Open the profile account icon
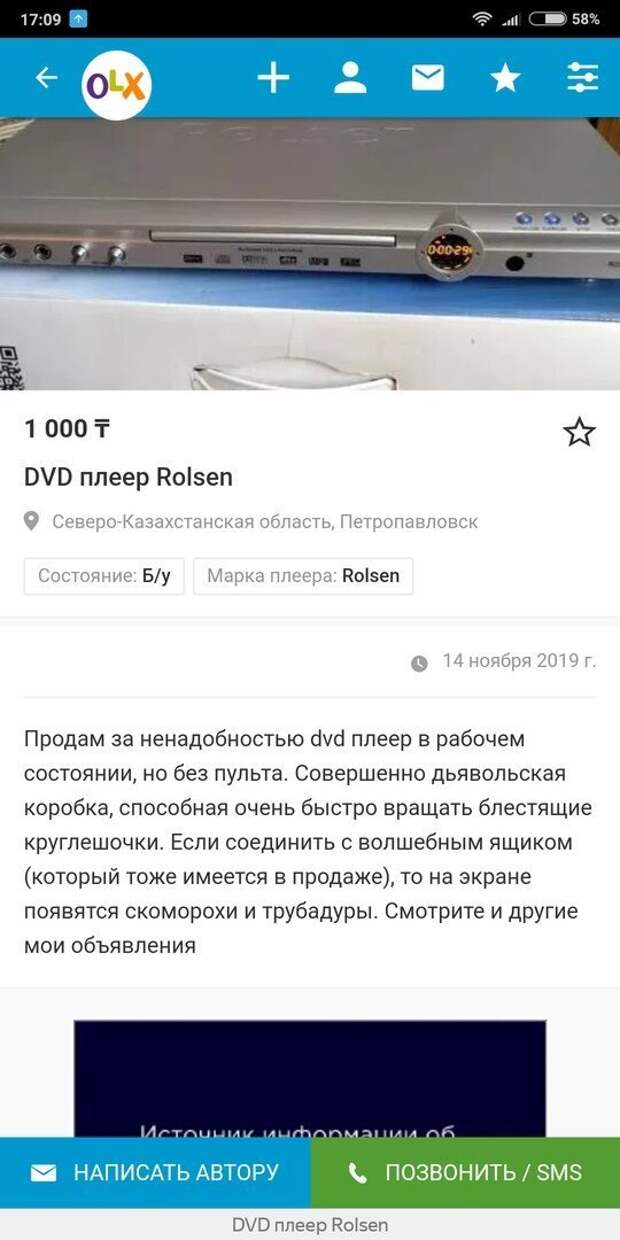 [350, 78]
